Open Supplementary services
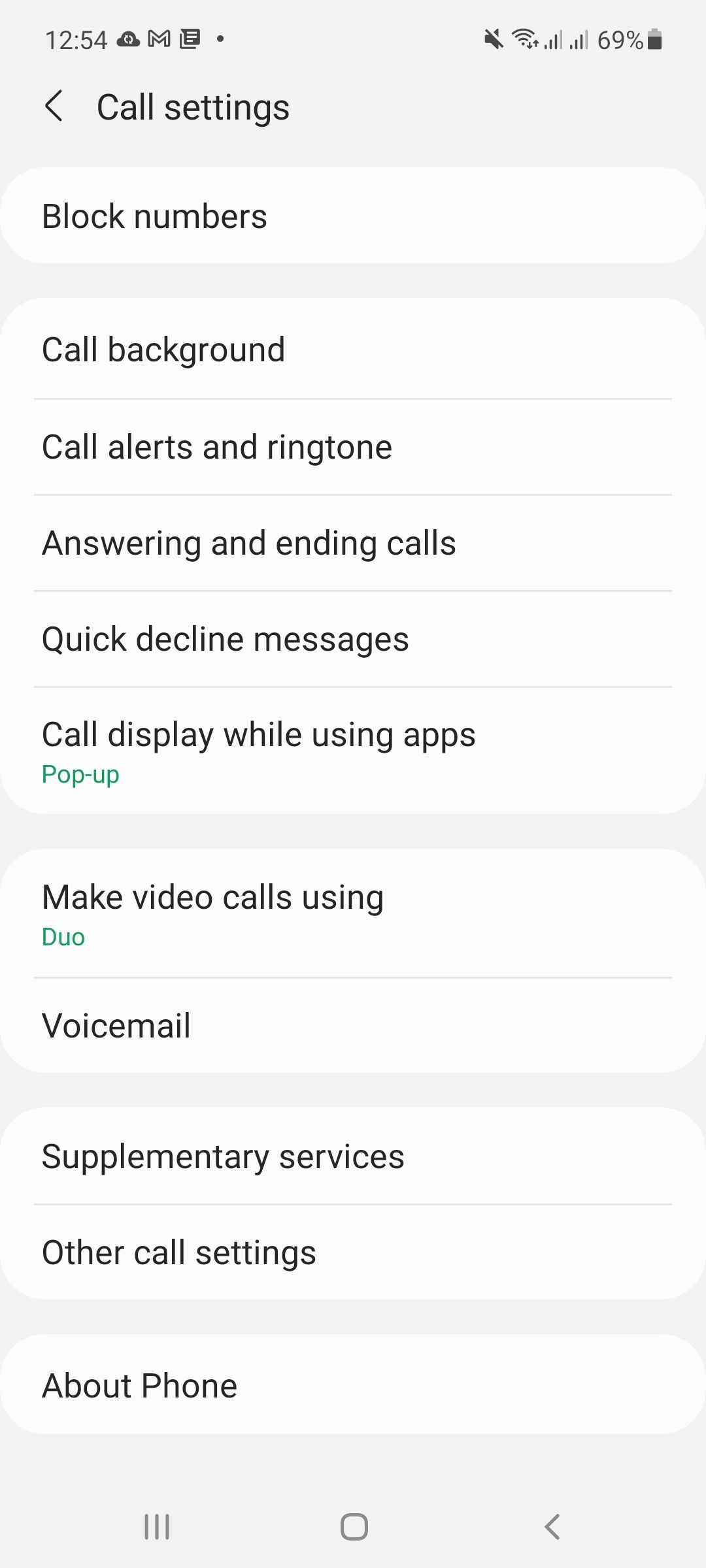 click(x=353, y=1156)
